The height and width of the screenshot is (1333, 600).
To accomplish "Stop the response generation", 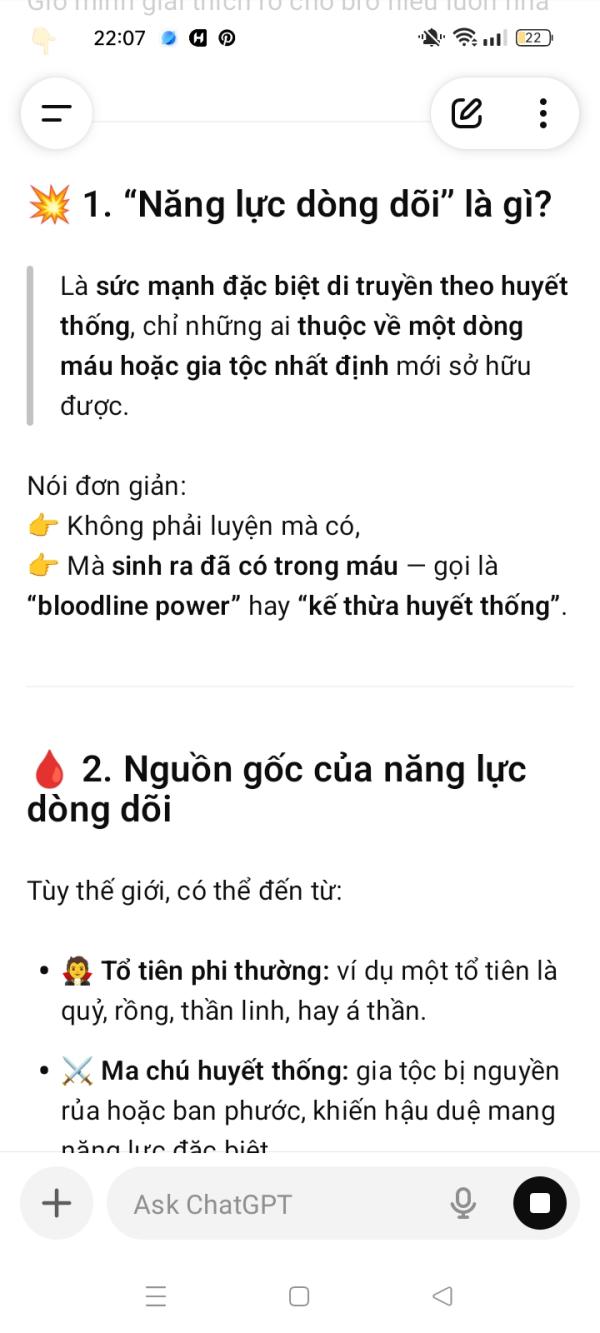I will coord(540,1203).
